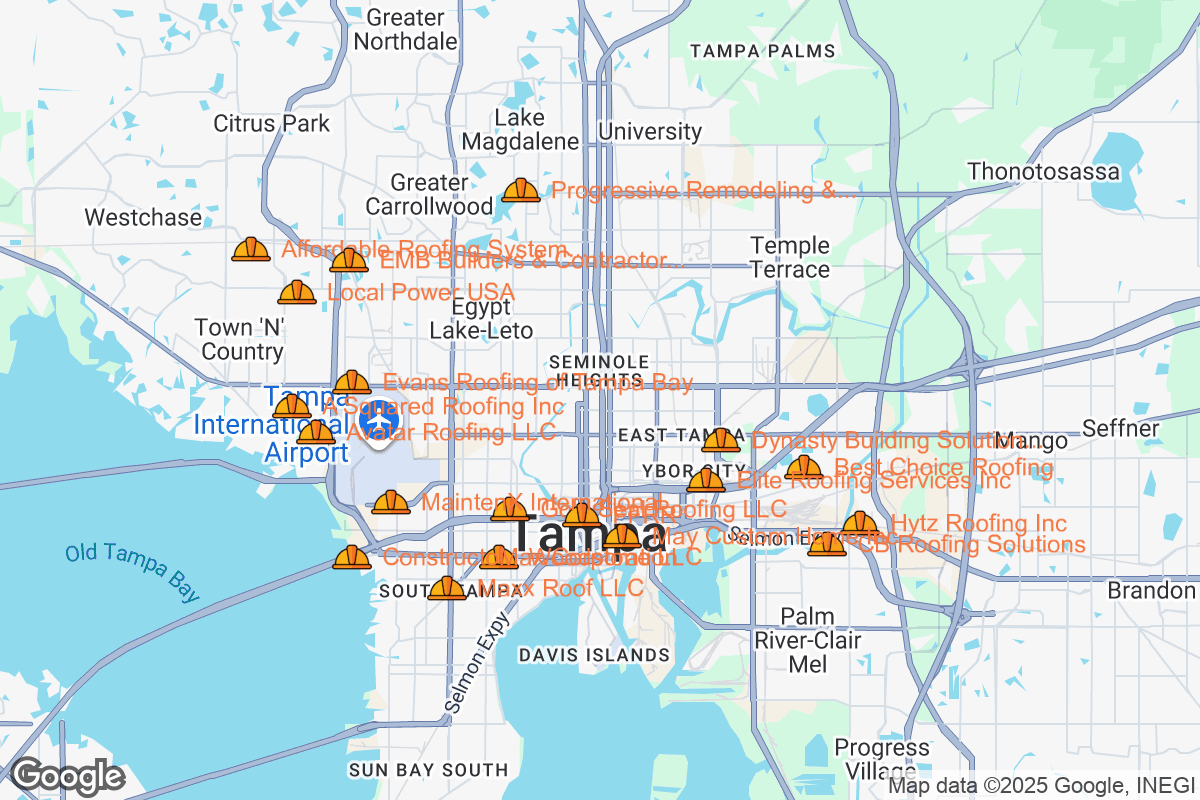Tap the EMB Builders & Contractor marker
The height and width of the screenshot is (800, 1200).
[x=349, y=260]
